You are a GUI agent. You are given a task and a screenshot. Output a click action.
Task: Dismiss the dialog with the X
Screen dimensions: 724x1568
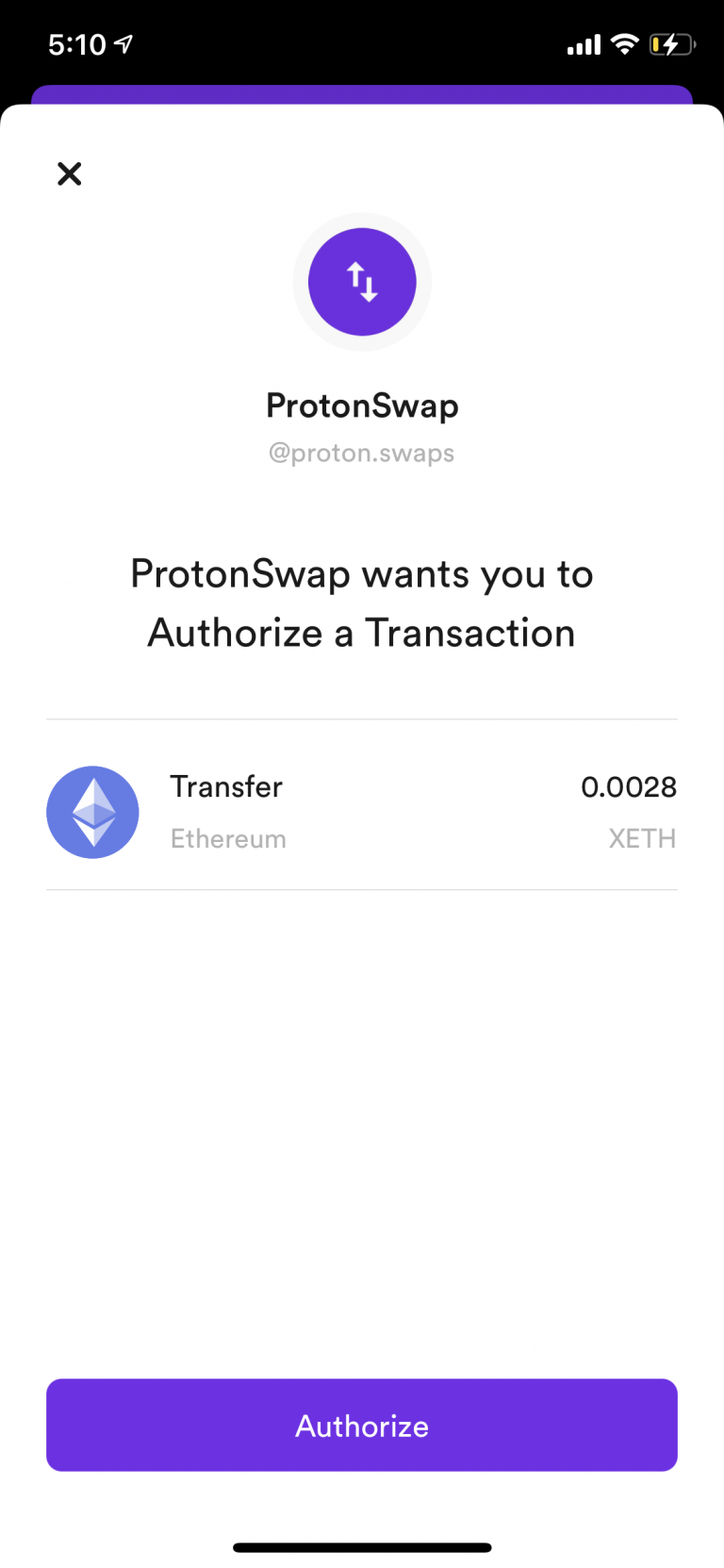pyautogui.click(x=69, y=174)
